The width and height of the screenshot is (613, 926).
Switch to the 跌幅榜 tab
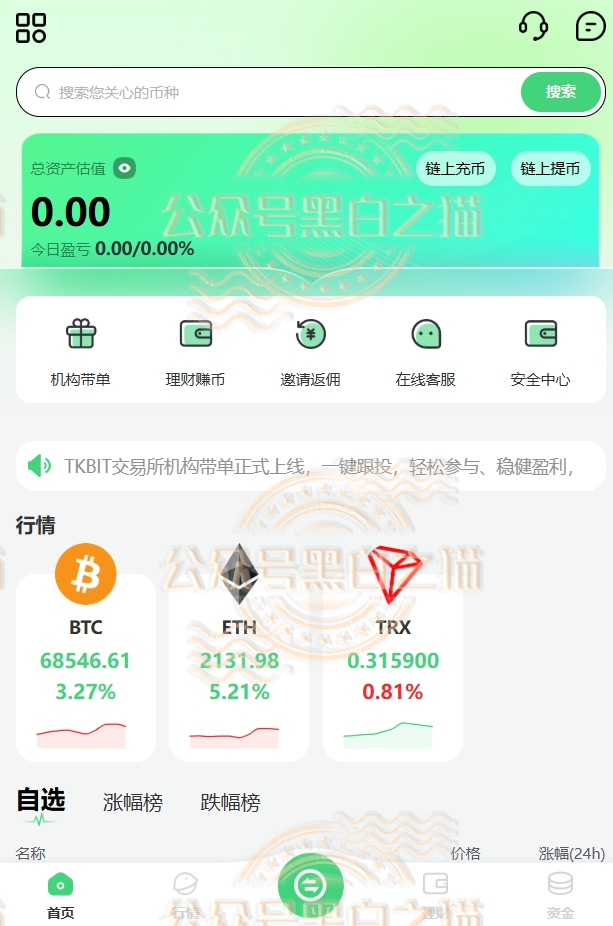point(230,802)
